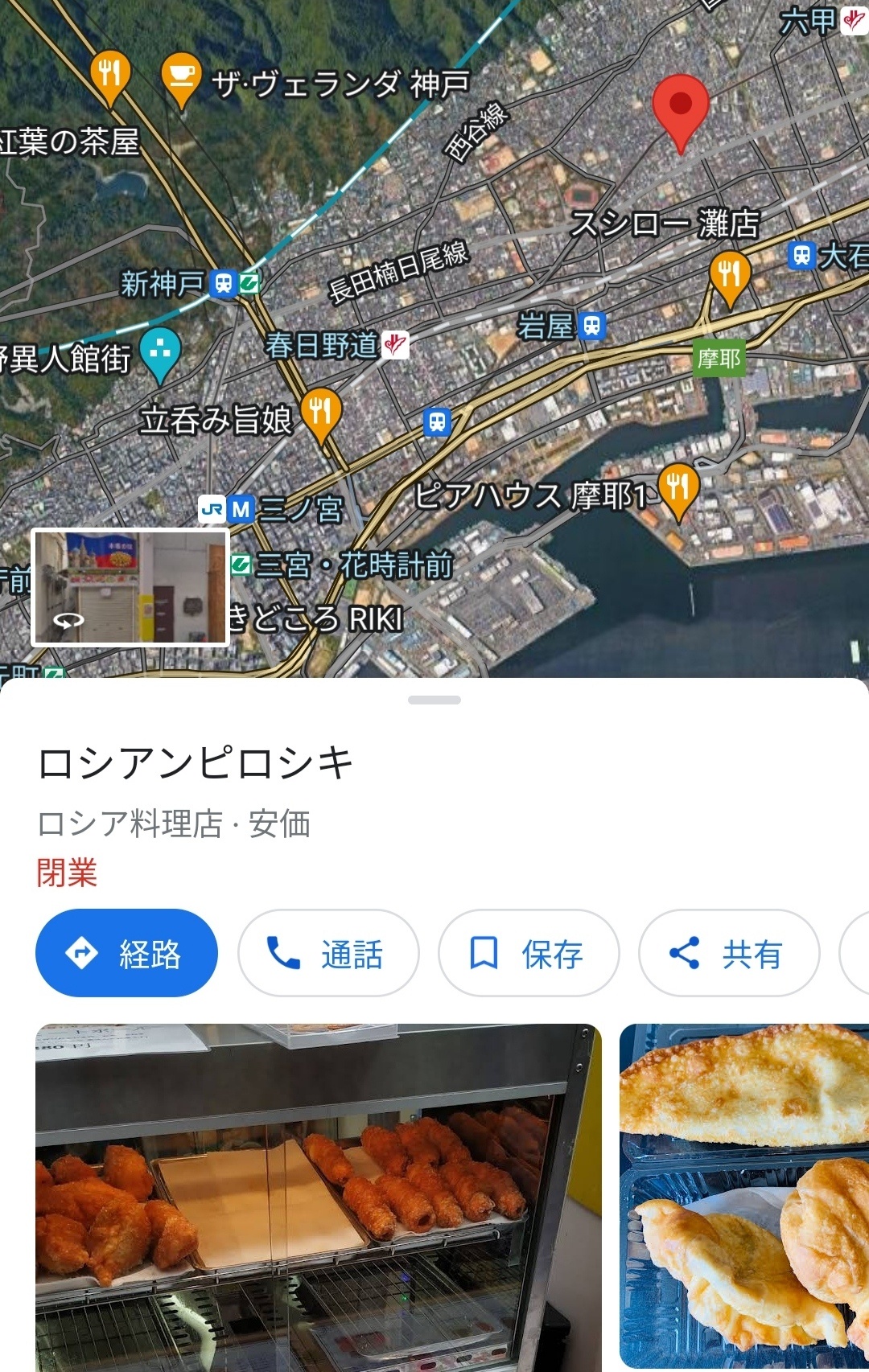Open the Street View preview thumbnail
Viewport: 869px width, 1372px height.
130,587
